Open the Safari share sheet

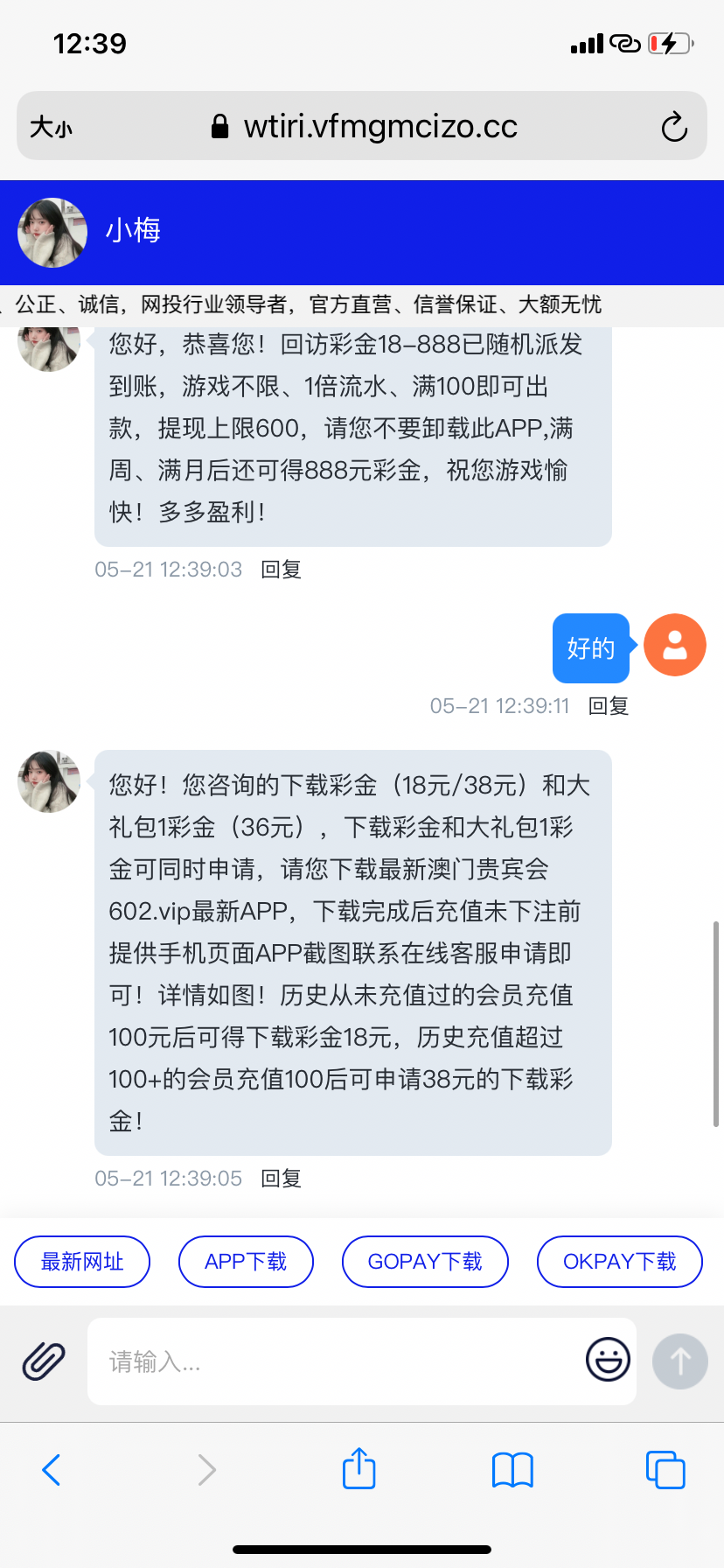[359, 1468]
